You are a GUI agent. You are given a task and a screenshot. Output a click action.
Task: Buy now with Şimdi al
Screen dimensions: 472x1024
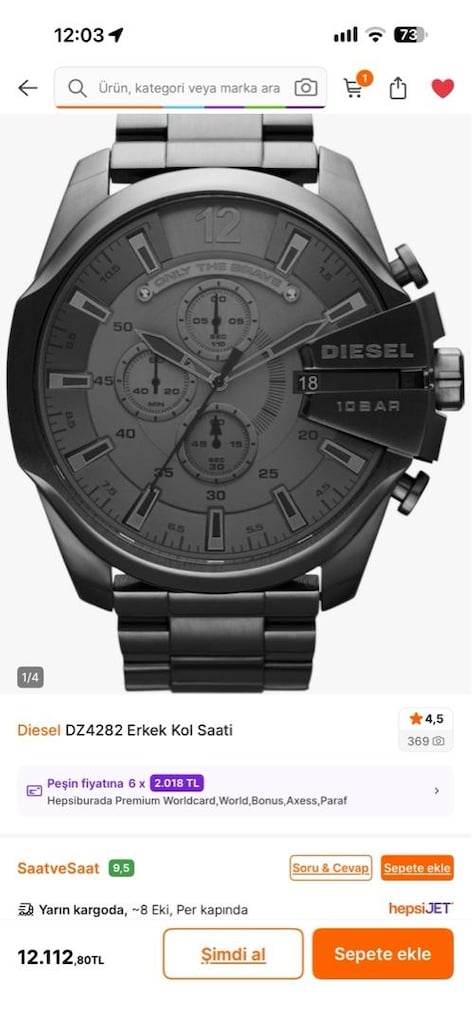(x=233, y=954)
